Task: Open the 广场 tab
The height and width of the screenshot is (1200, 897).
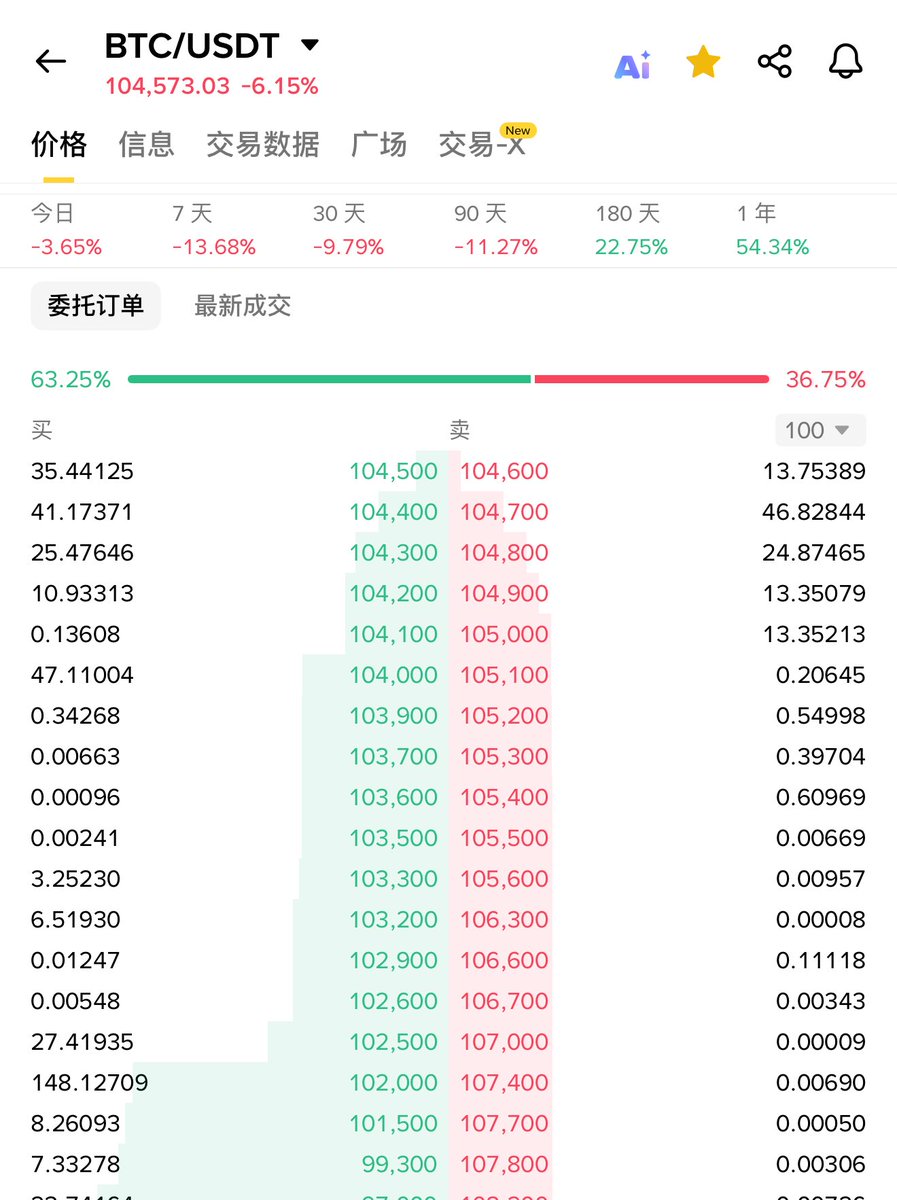Action: [x=379, y=145]
